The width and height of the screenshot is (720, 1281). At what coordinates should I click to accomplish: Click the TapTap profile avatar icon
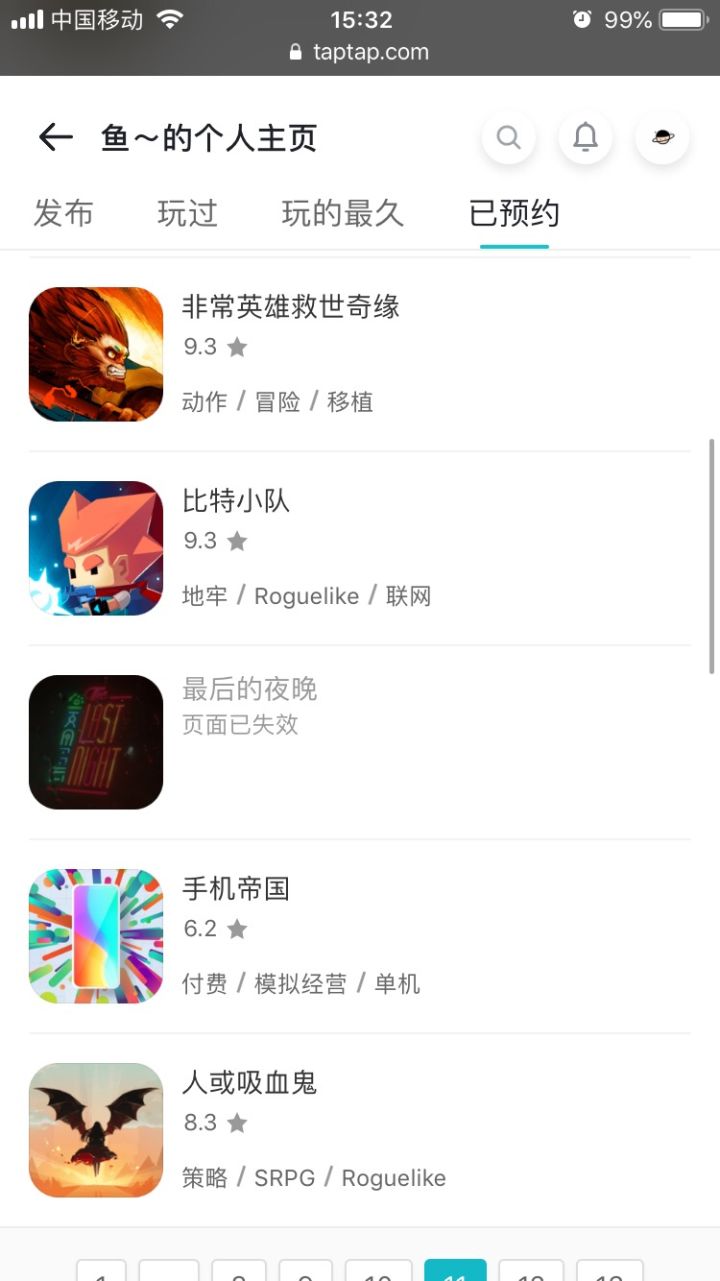tap(662, 137)
